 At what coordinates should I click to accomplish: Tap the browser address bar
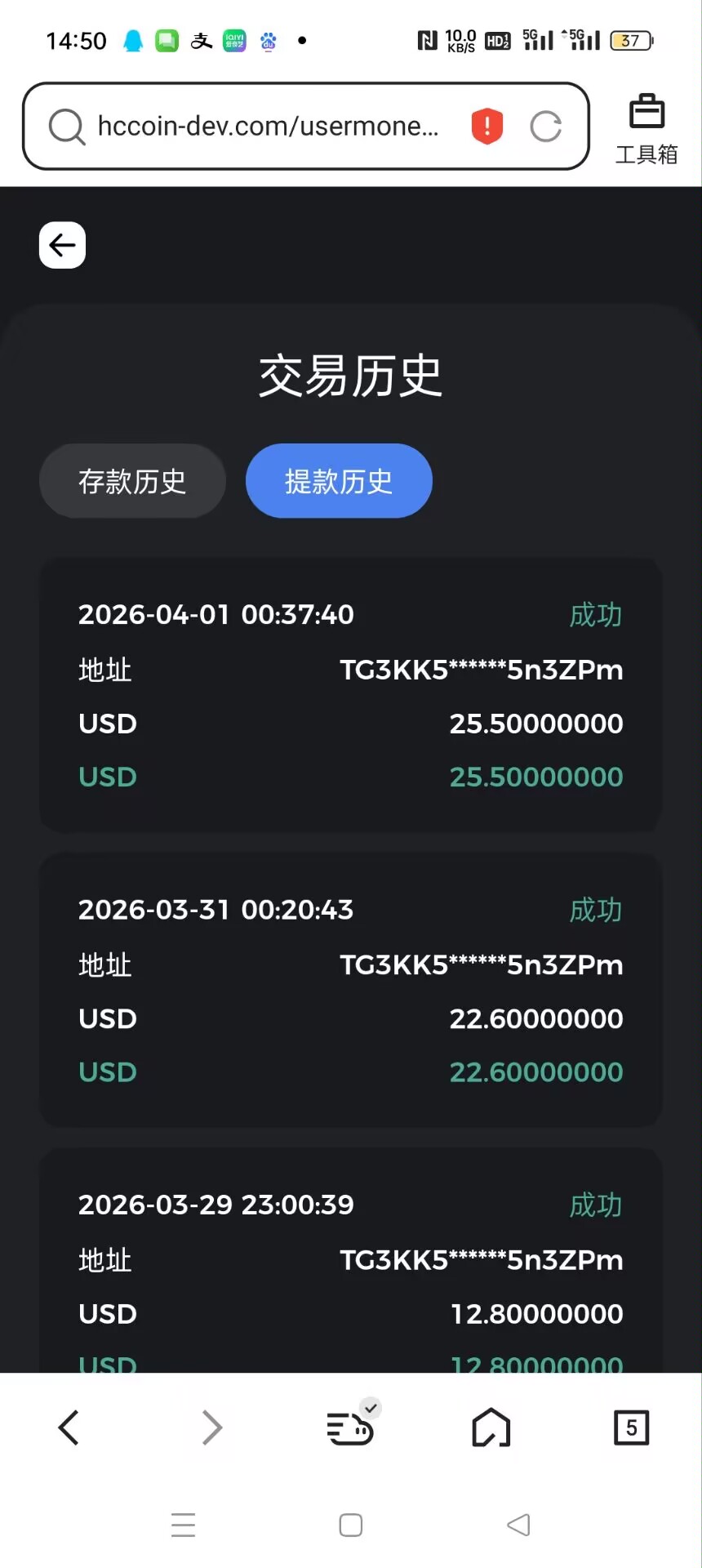tap(268, 127)
